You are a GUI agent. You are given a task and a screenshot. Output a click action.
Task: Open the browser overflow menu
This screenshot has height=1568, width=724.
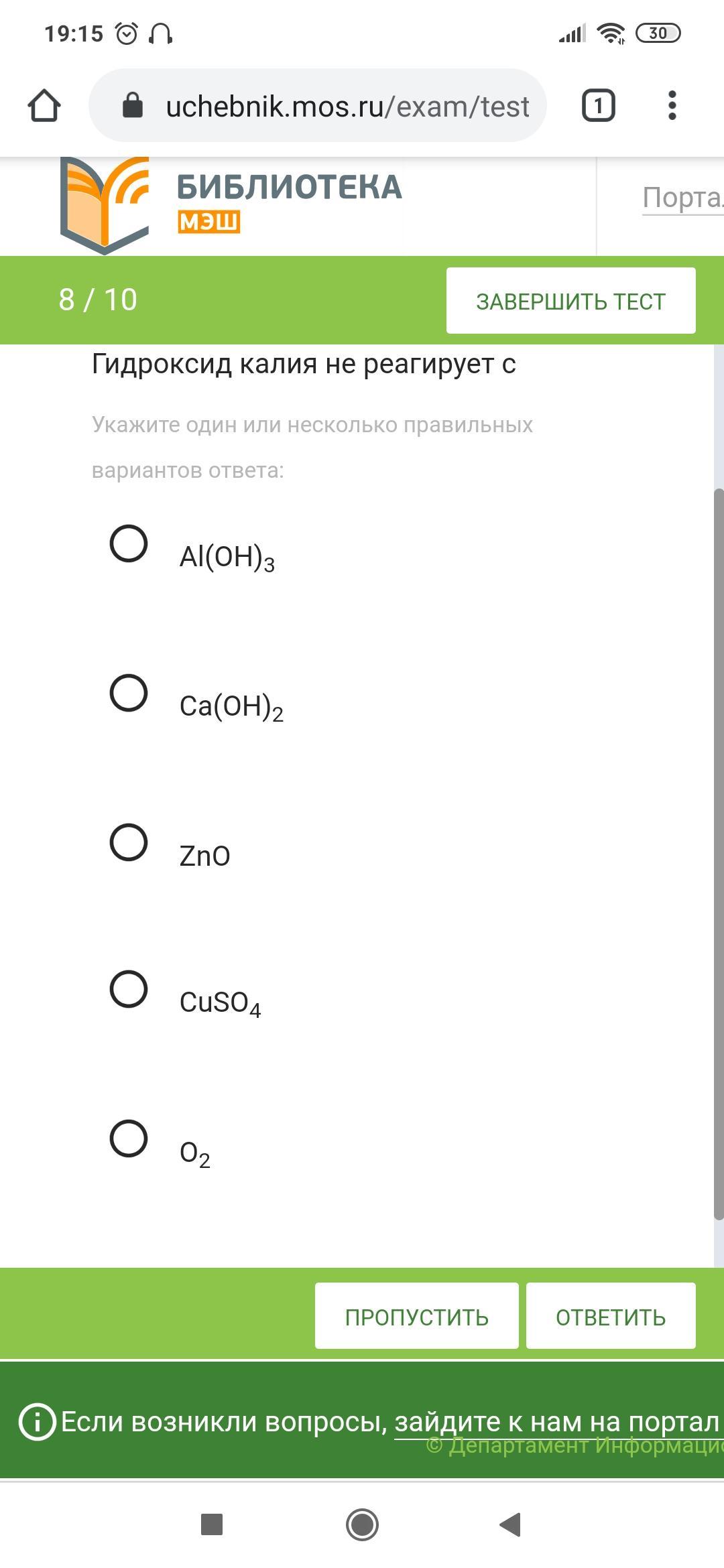coord(672,106)
